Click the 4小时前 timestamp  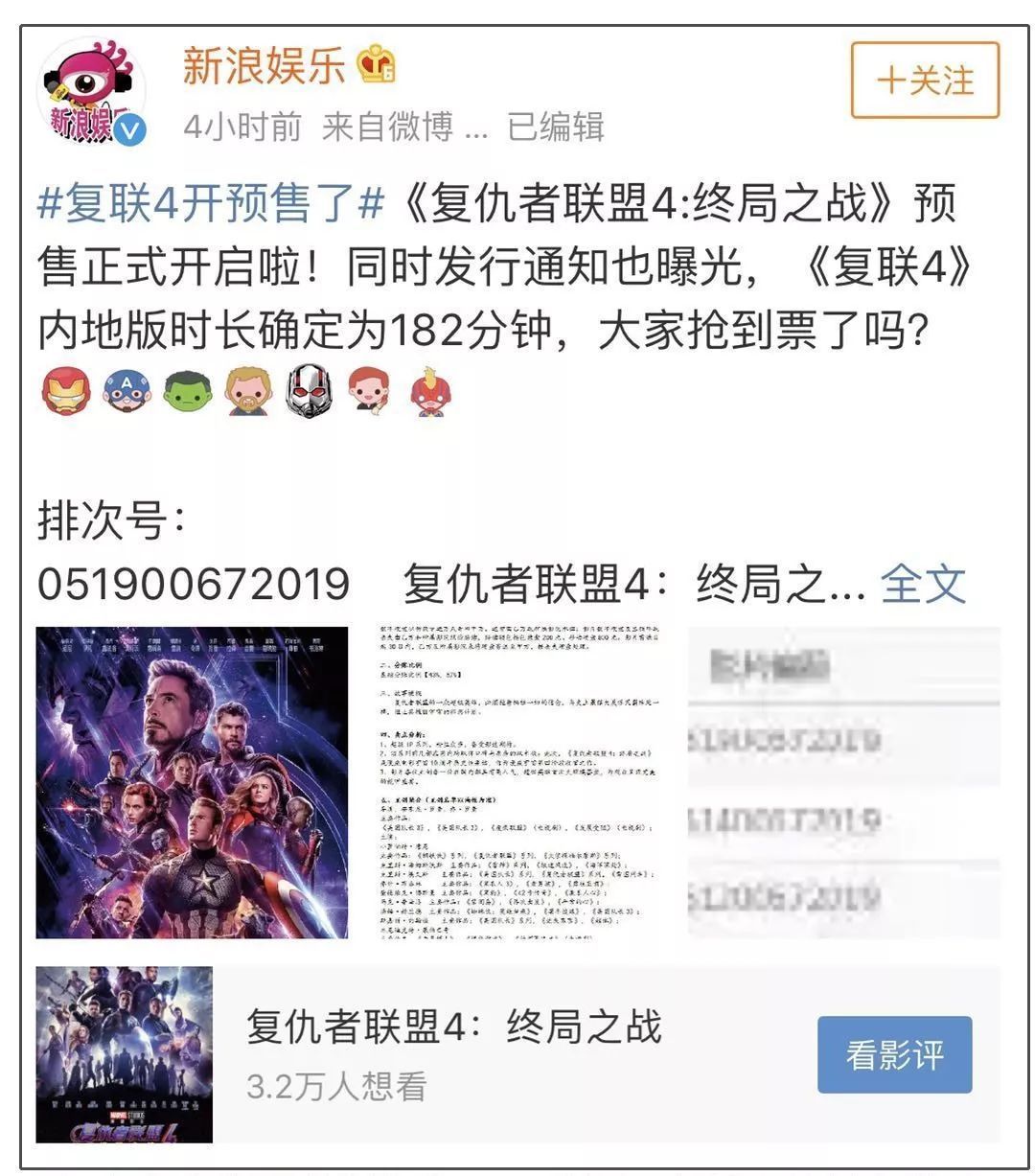point(241,127)
